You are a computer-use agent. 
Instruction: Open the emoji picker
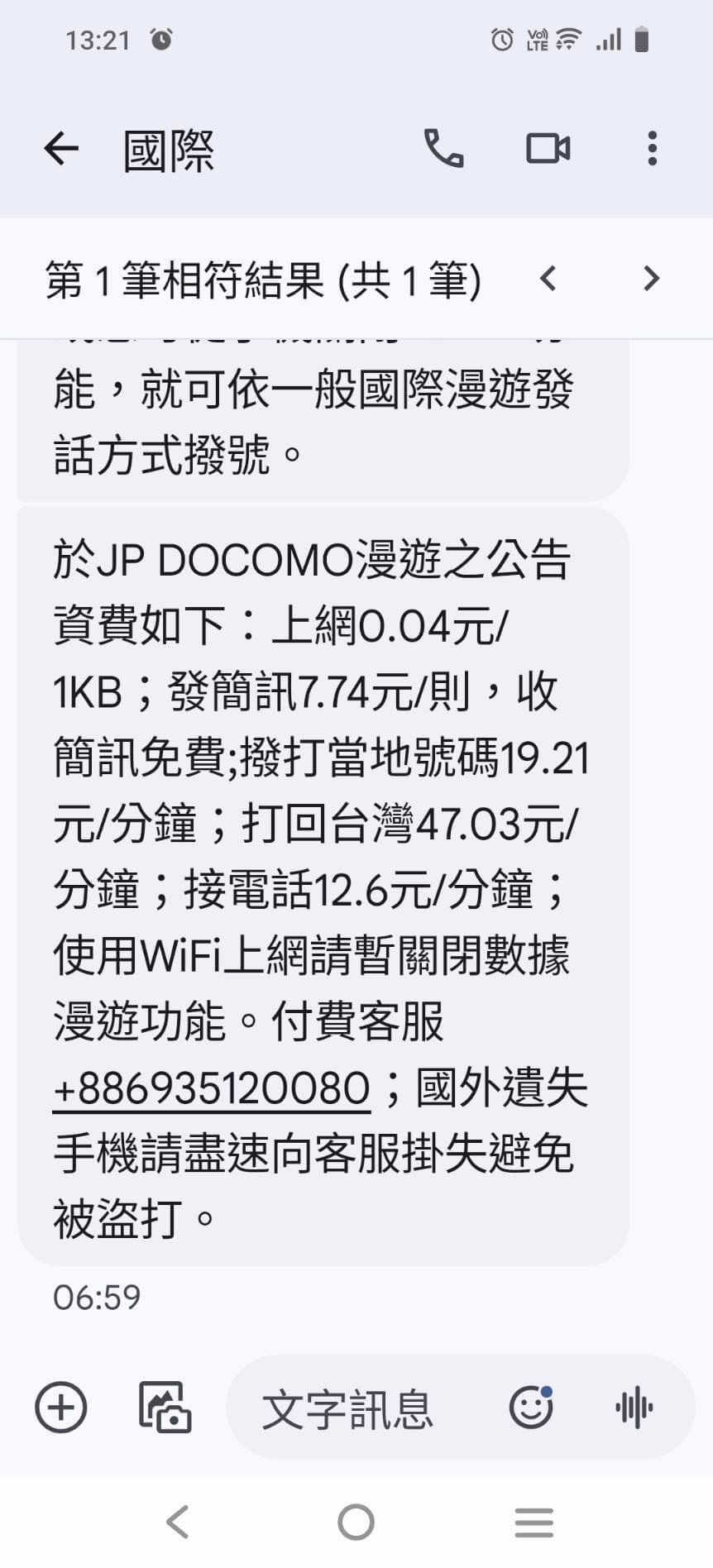[531, 1407]
